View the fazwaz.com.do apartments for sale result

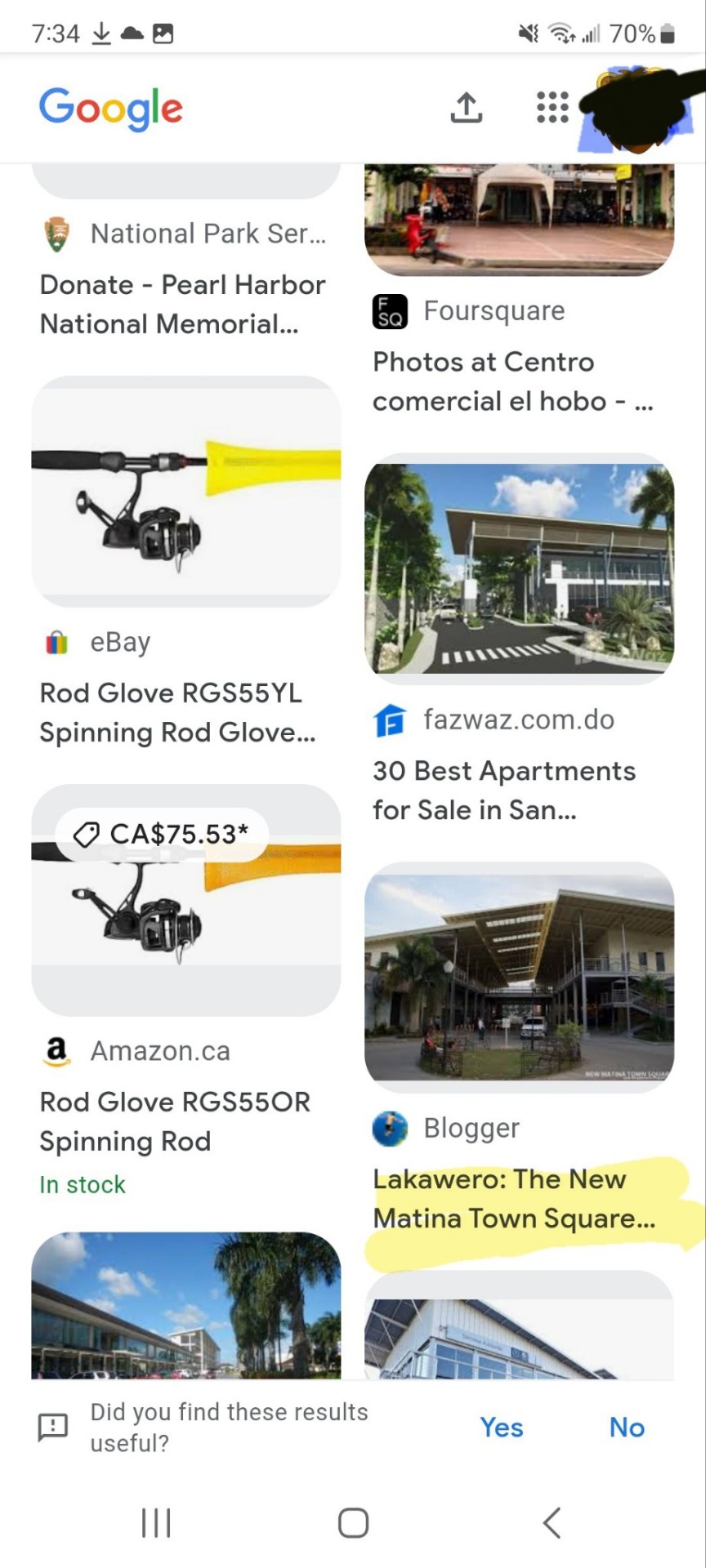point(503,790)
